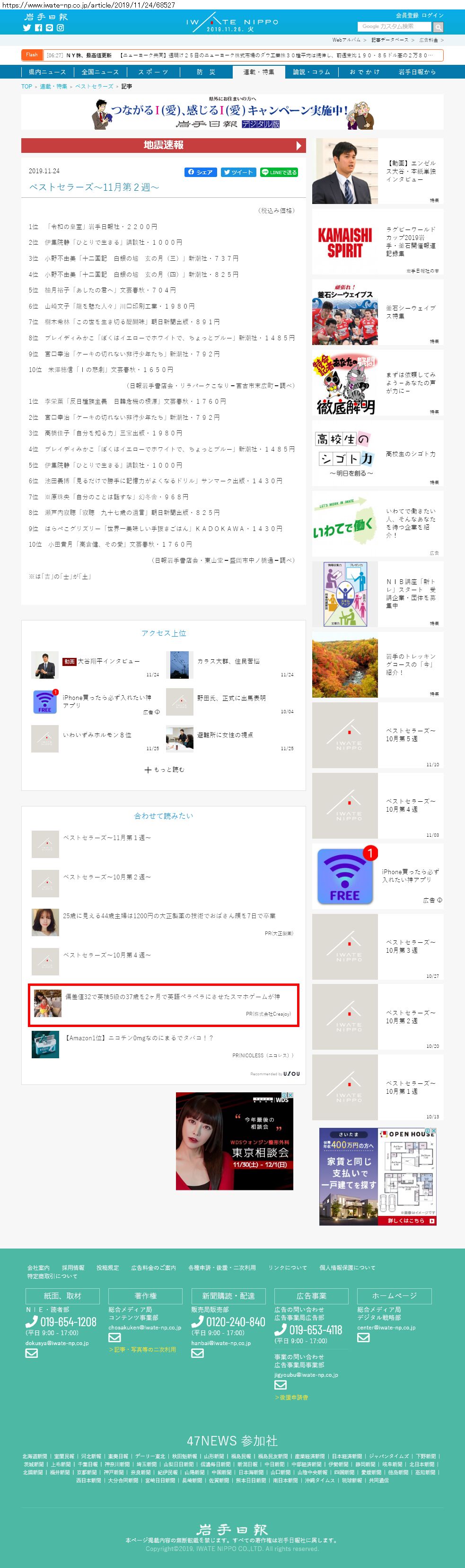
Task: Open the 防災 tab
Action: coord(205,72)
